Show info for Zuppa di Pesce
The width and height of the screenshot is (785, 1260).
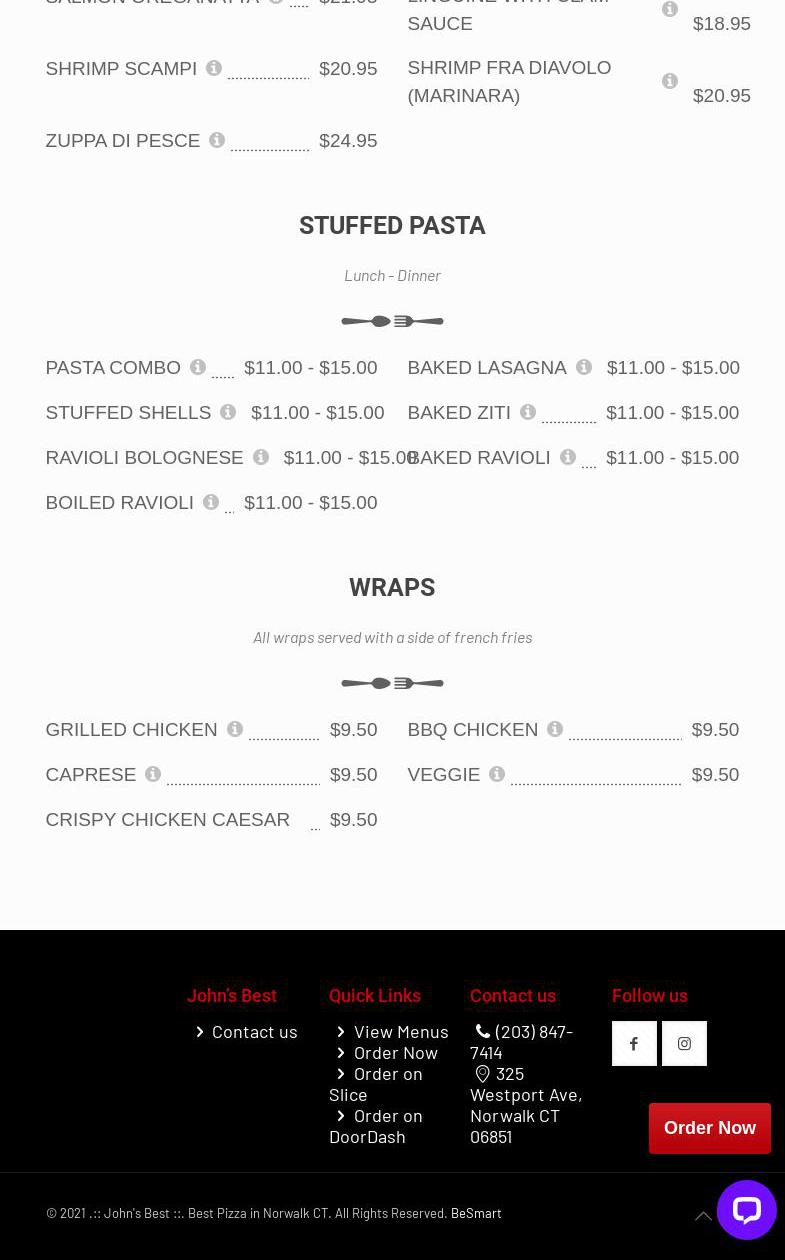click(217, 140)
